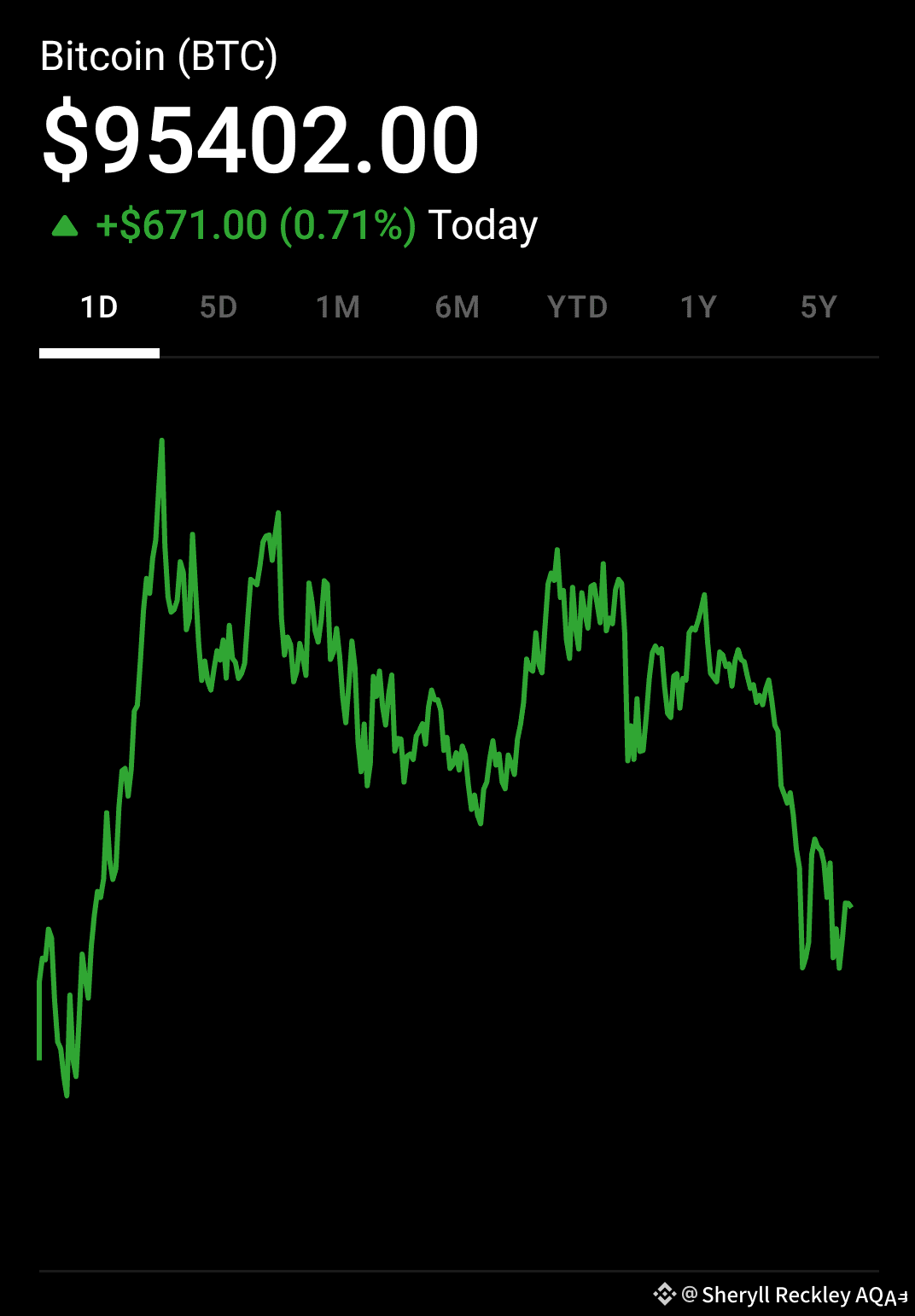Switch to the 5D chart range
915x1316 pixels.
click(219, 308)
